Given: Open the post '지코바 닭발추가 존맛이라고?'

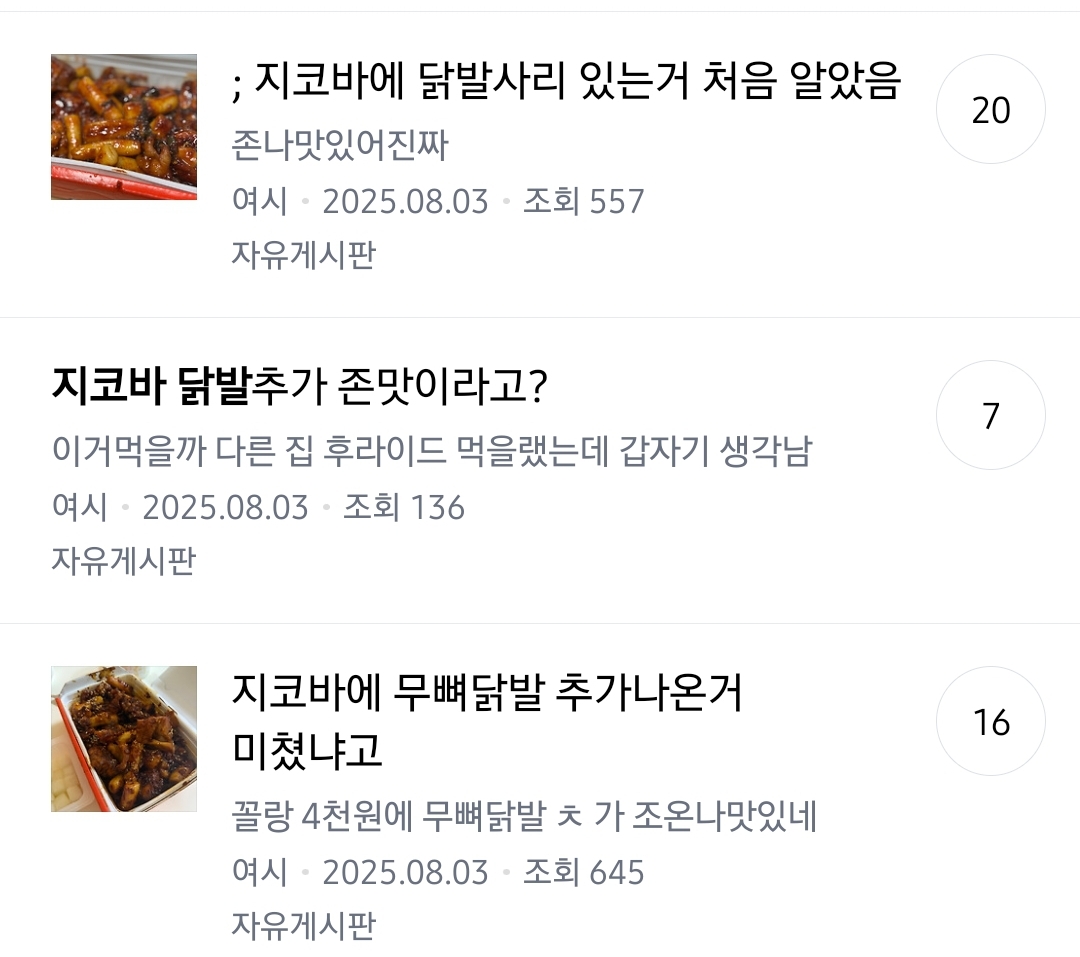Looking at the screenshot, I should [x=300, y=386].
